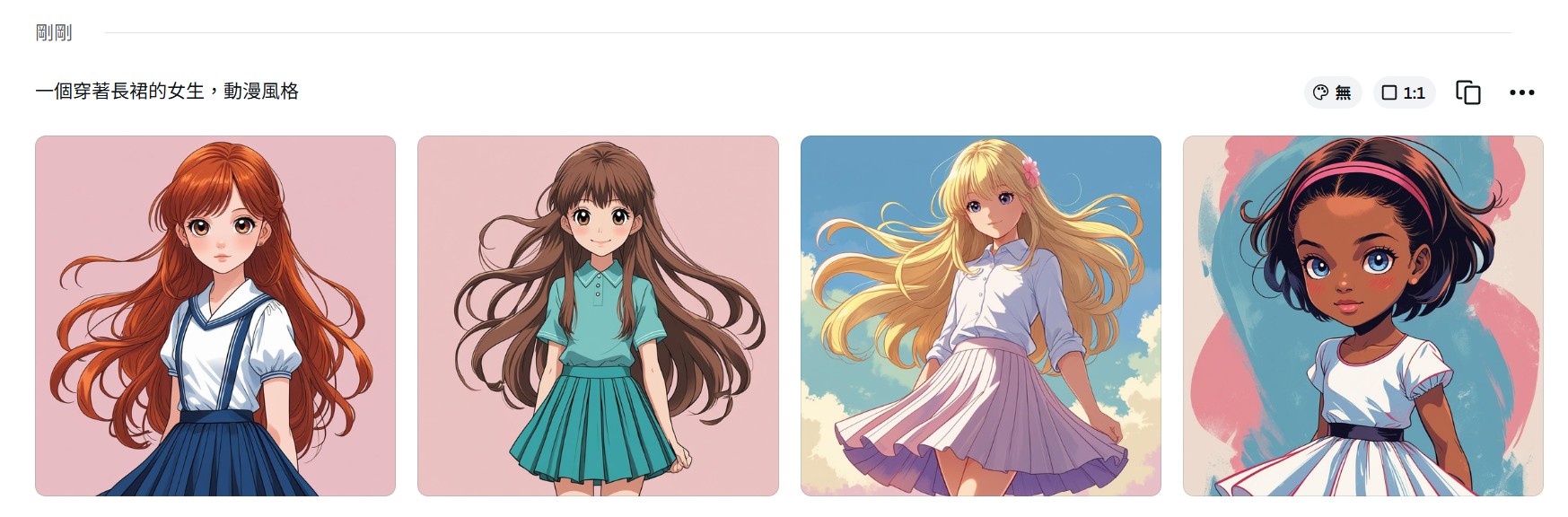This screenshot has width=1568, height=517.
Task: Select the 1:1 aspect ratio chip
Action: coord(1404,92)
